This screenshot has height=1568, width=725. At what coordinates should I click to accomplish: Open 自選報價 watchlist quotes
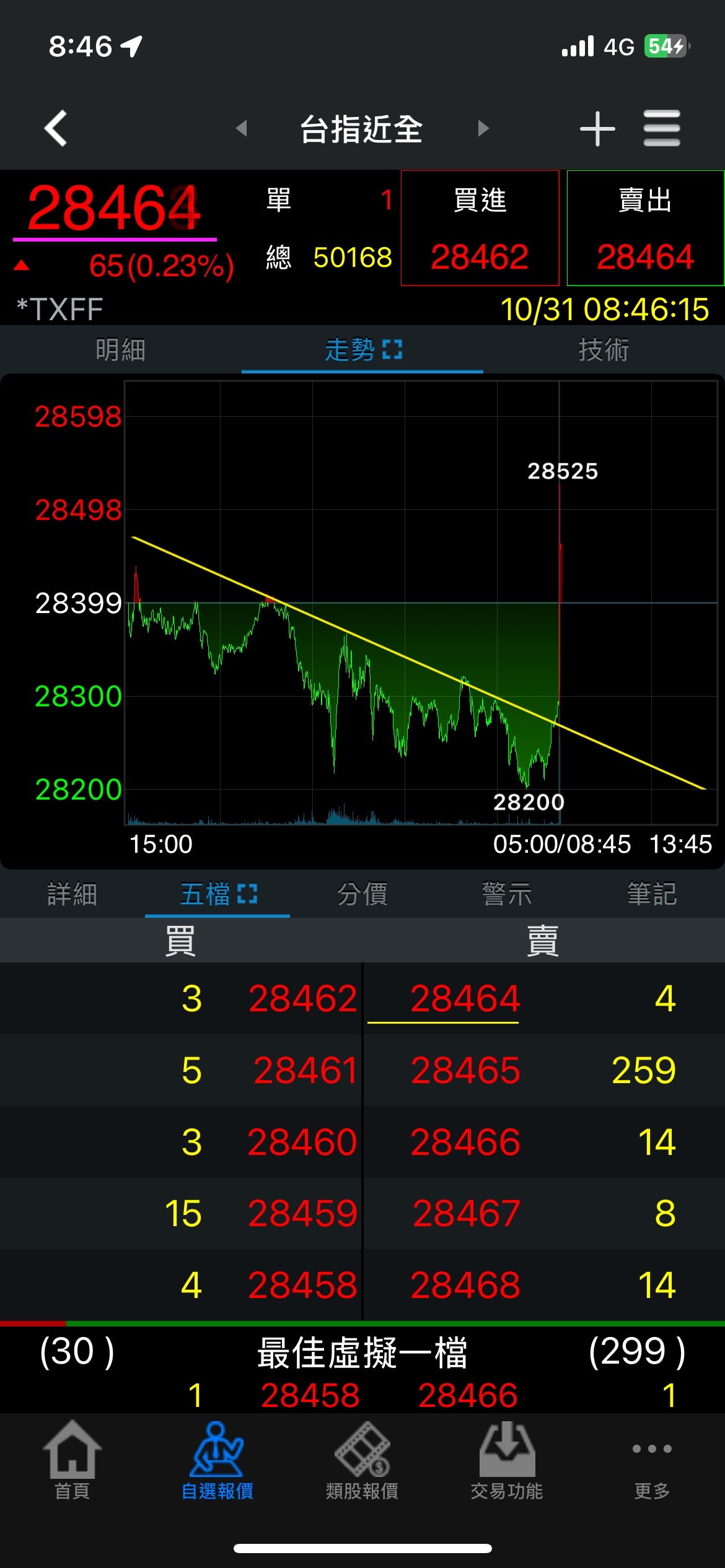point(217,1460)
